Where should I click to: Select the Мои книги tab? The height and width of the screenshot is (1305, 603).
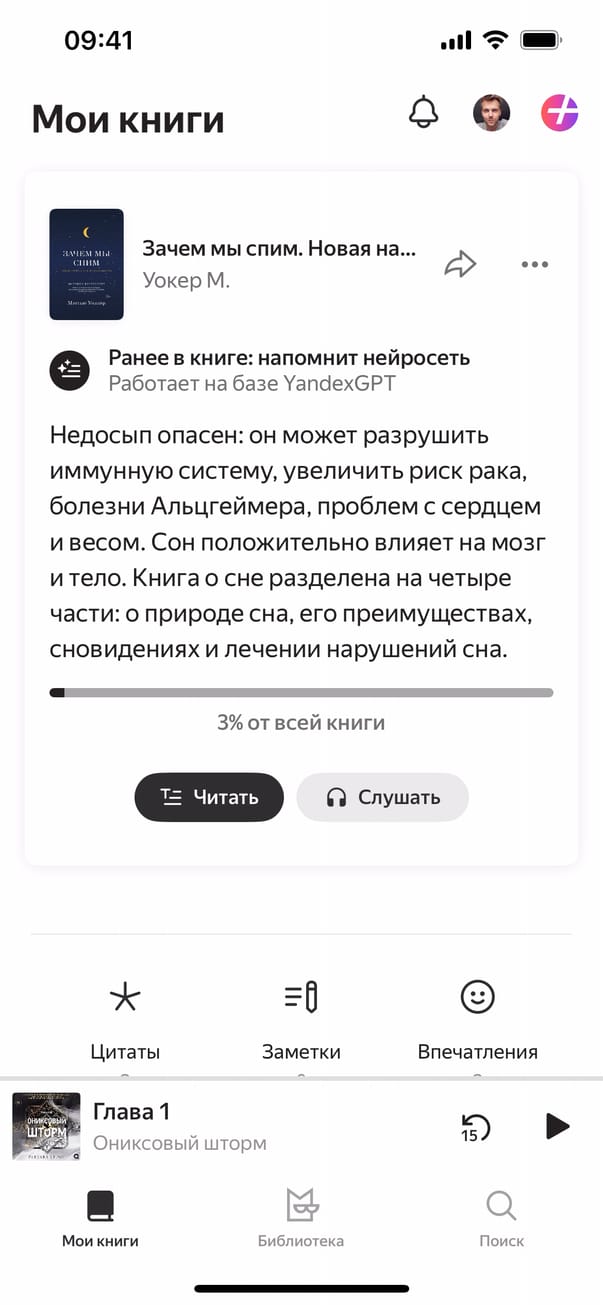pyautogui.click(x=100, y=1217)
